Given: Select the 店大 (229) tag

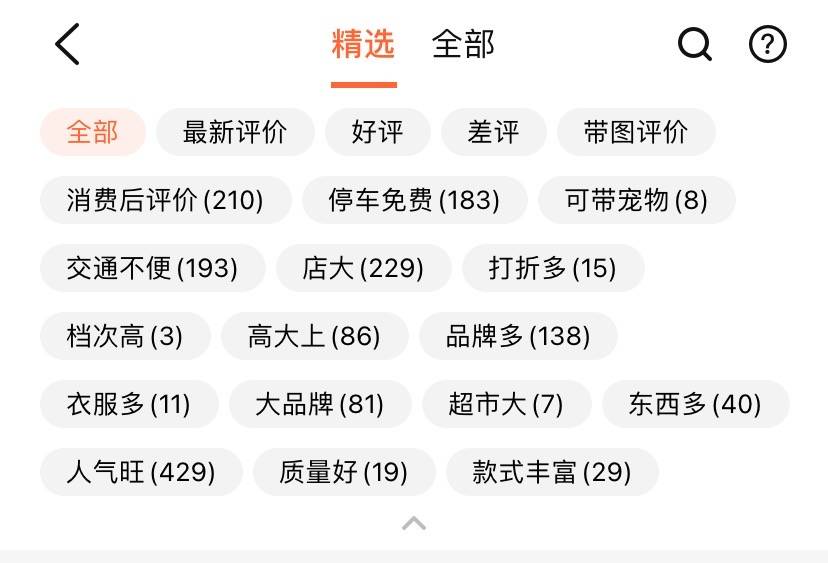Looking at the screenshot, I should (363, 268).
